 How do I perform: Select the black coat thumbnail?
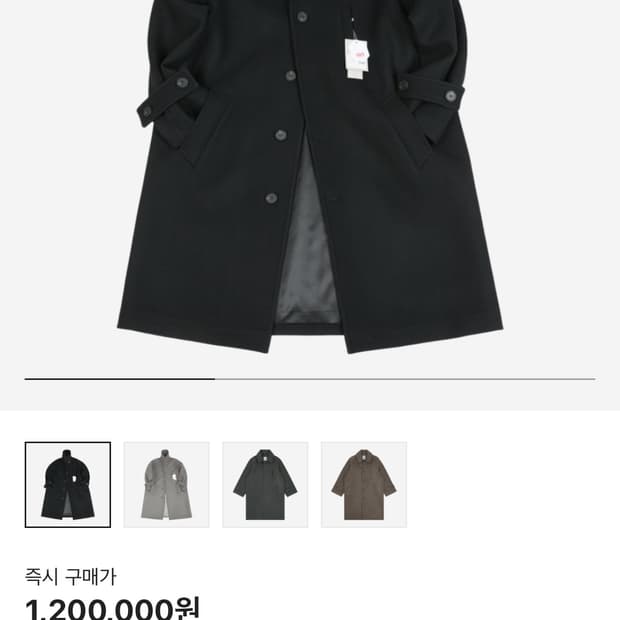tap(68, 484)
